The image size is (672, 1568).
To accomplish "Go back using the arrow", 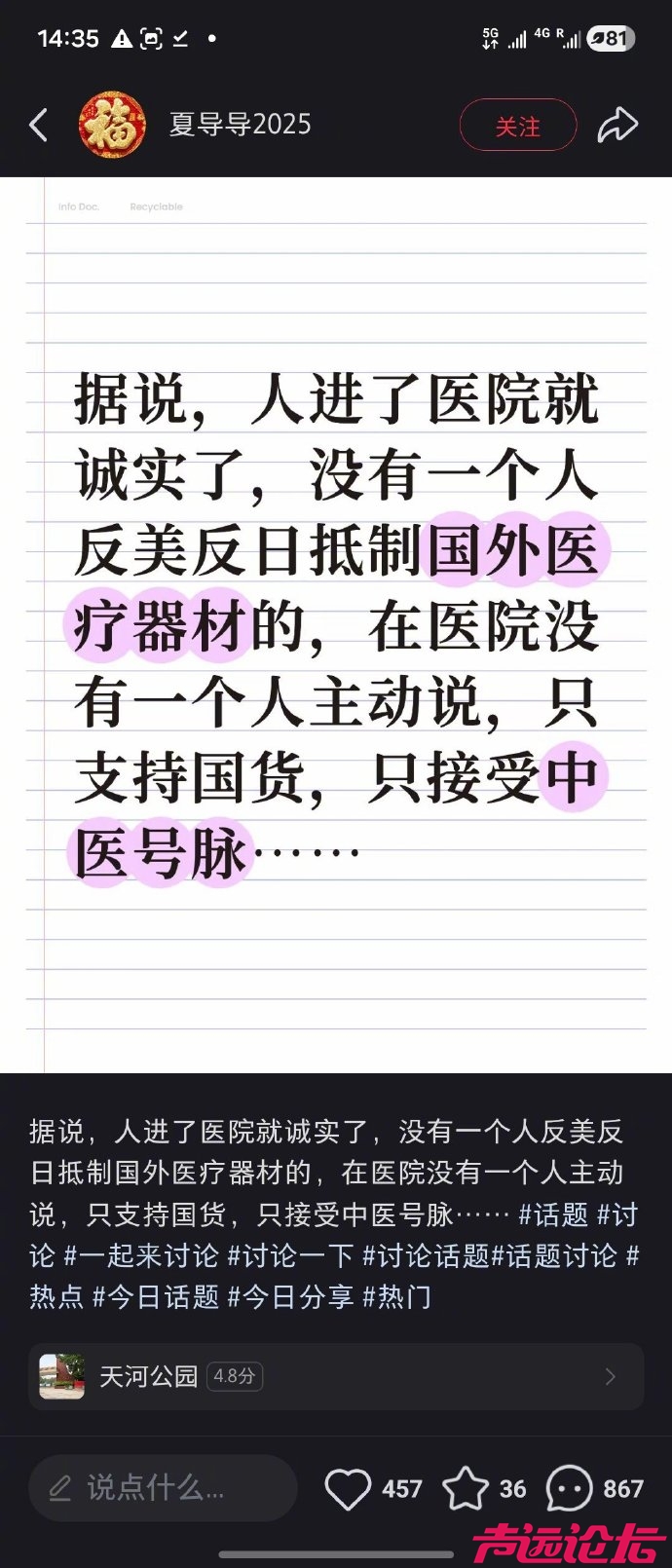I will pos(39,126).
